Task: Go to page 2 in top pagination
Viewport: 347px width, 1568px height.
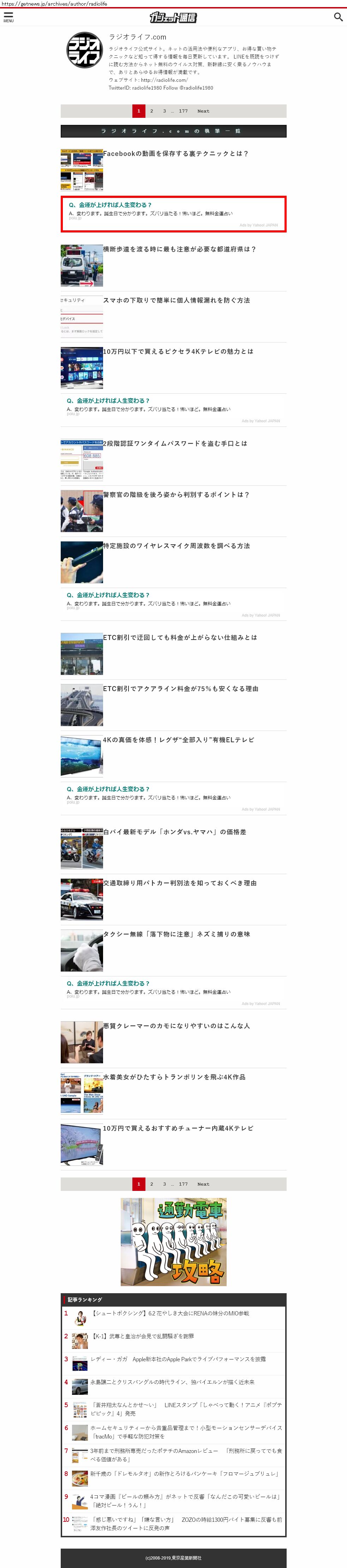Action: pyautogui.click(x=151, y=111)
